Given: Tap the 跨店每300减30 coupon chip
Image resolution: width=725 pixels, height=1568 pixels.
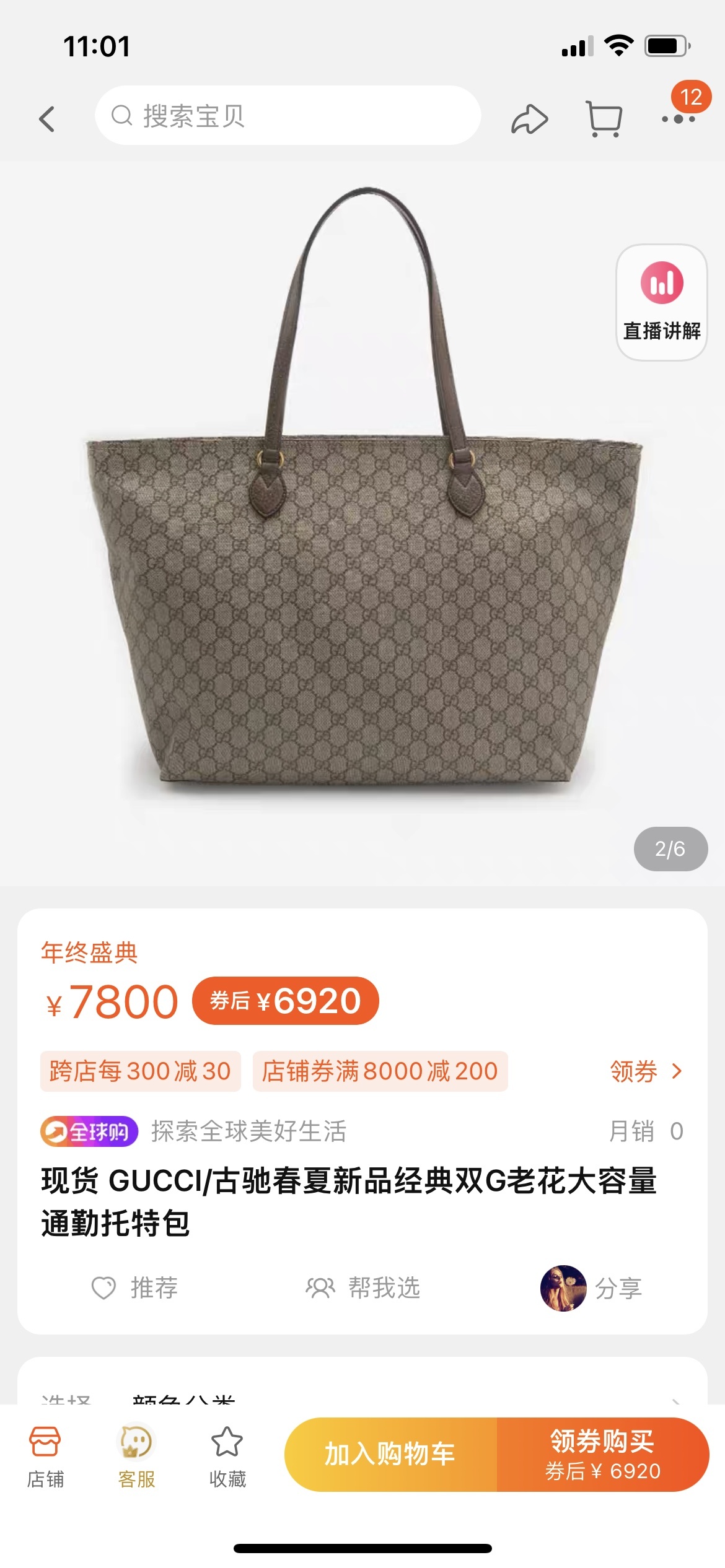Looking at the screenshot, I should (141, 1071).
